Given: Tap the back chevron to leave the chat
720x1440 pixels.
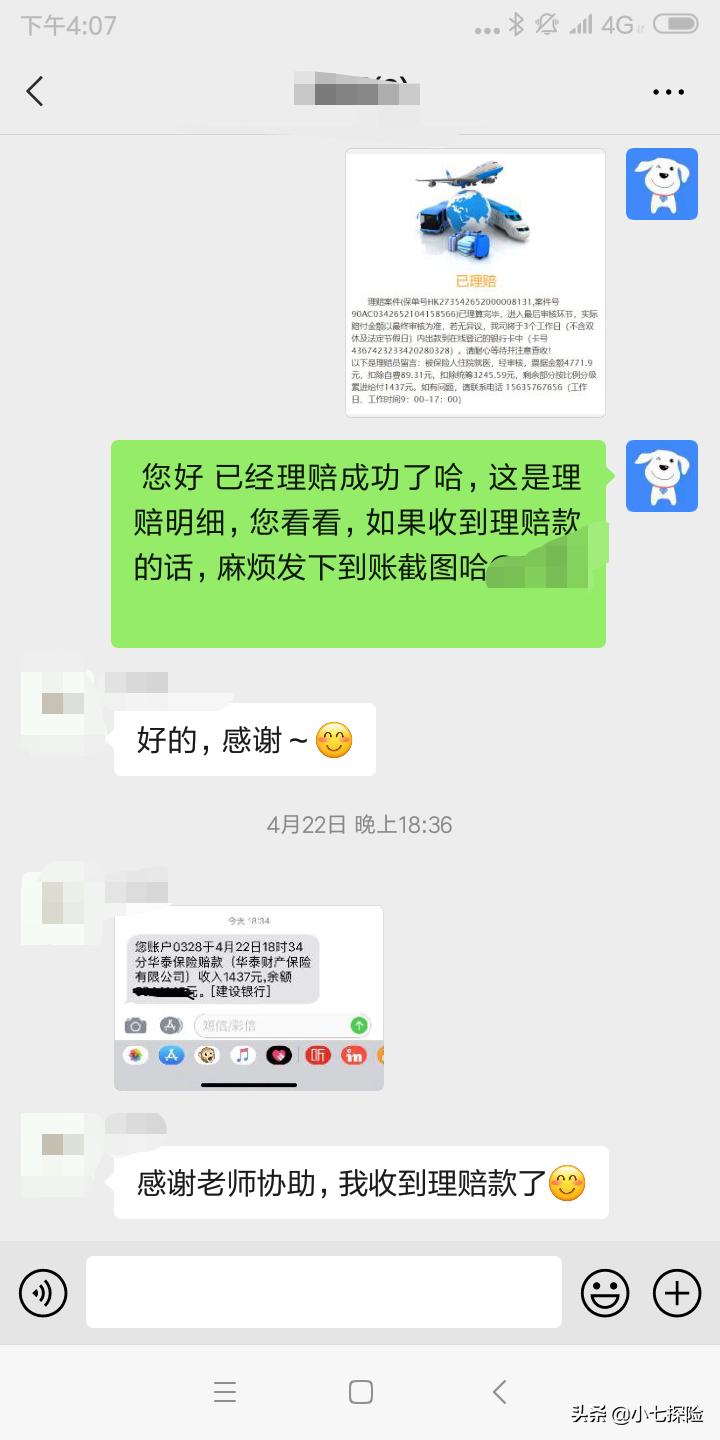Looking at the screenshot, I should coord(35,91).
